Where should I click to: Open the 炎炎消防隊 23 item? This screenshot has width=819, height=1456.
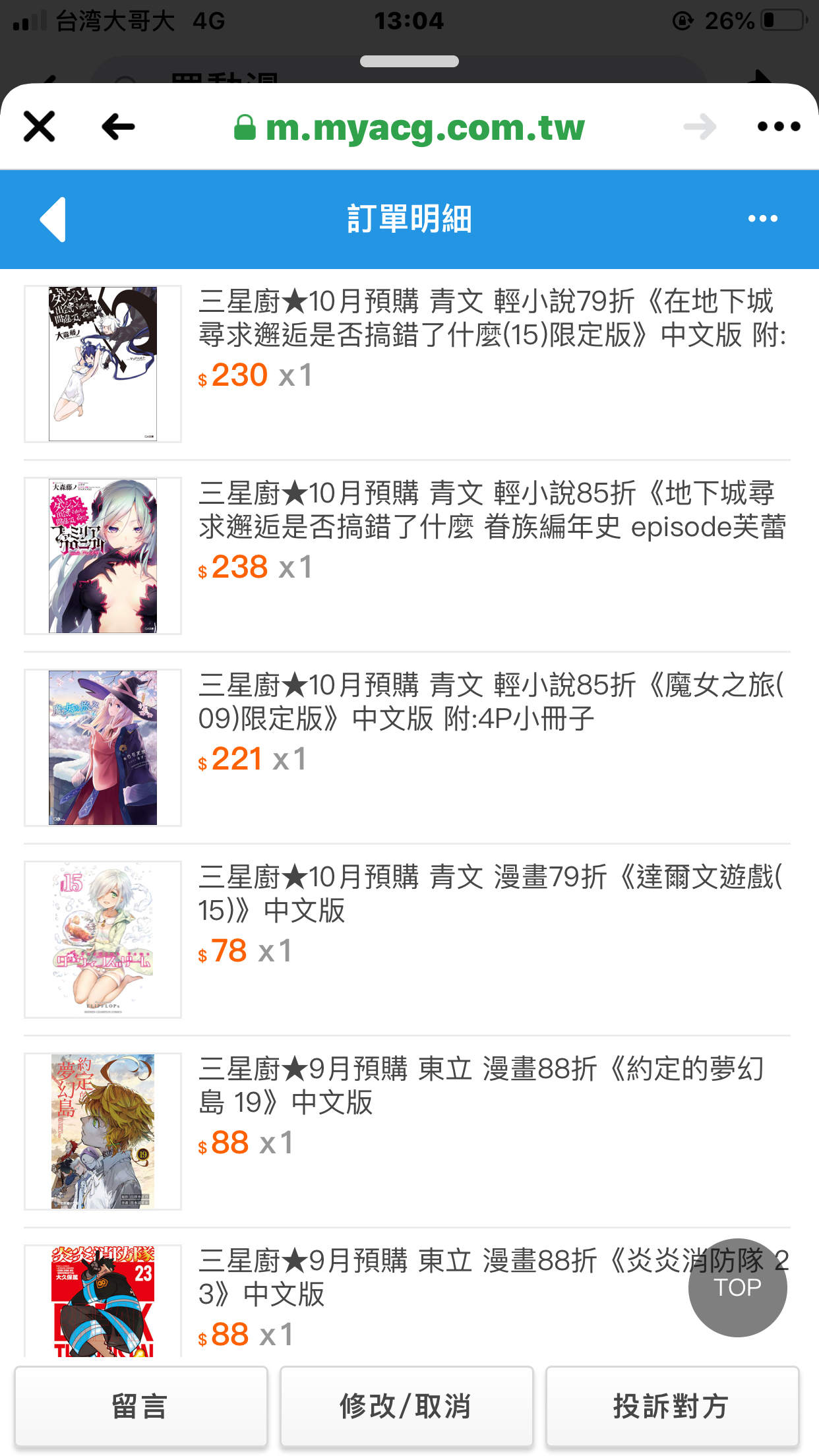(408, 1299)
